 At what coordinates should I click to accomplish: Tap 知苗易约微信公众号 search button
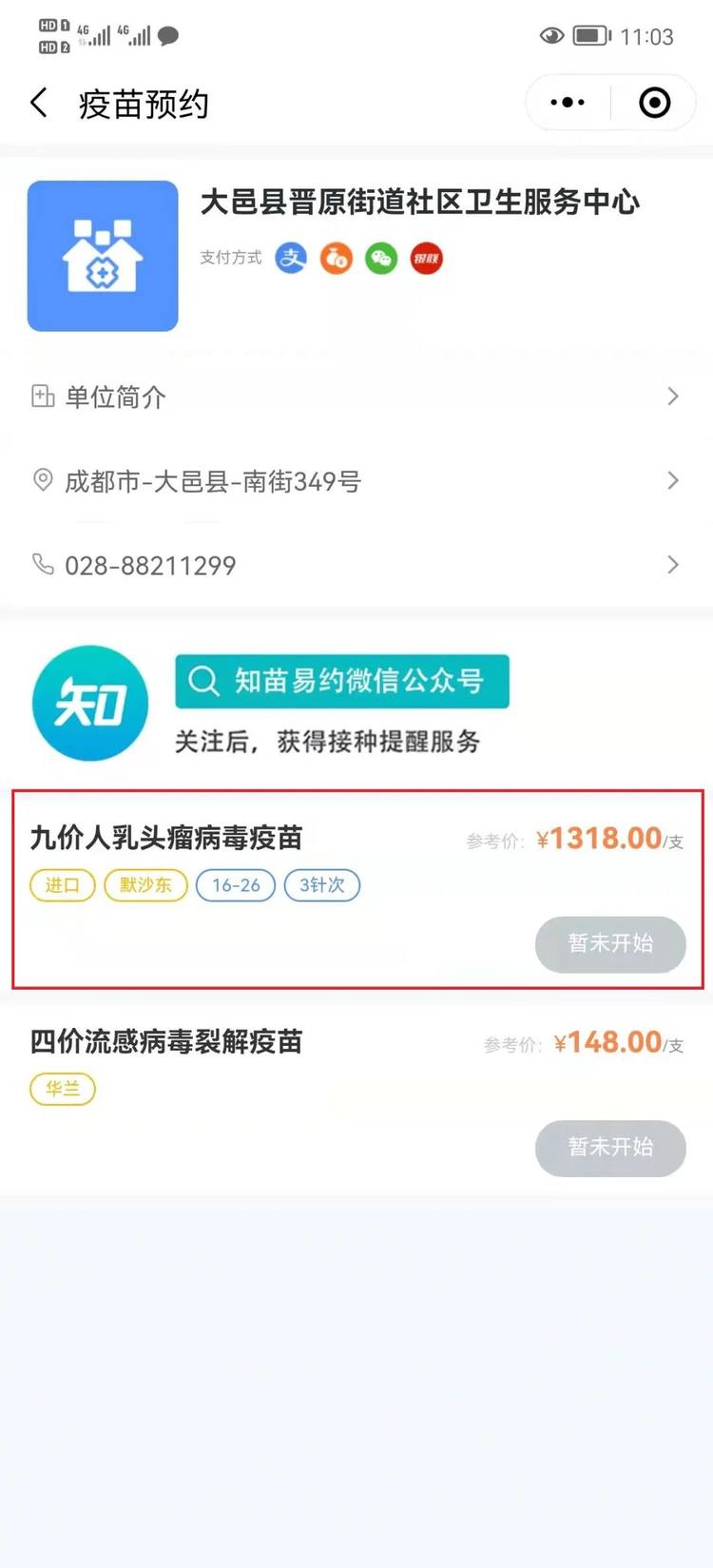point(342,681)
